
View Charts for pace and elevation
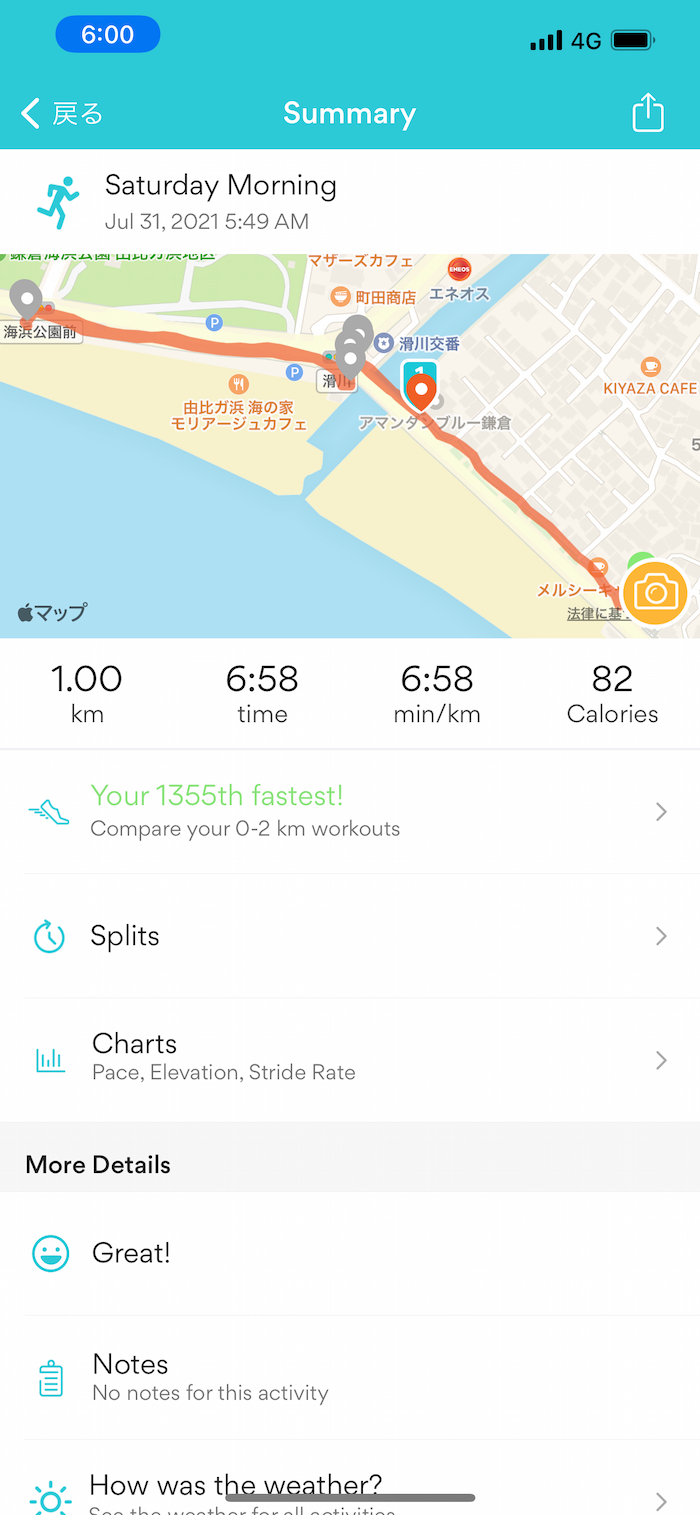click(350, 1059)
